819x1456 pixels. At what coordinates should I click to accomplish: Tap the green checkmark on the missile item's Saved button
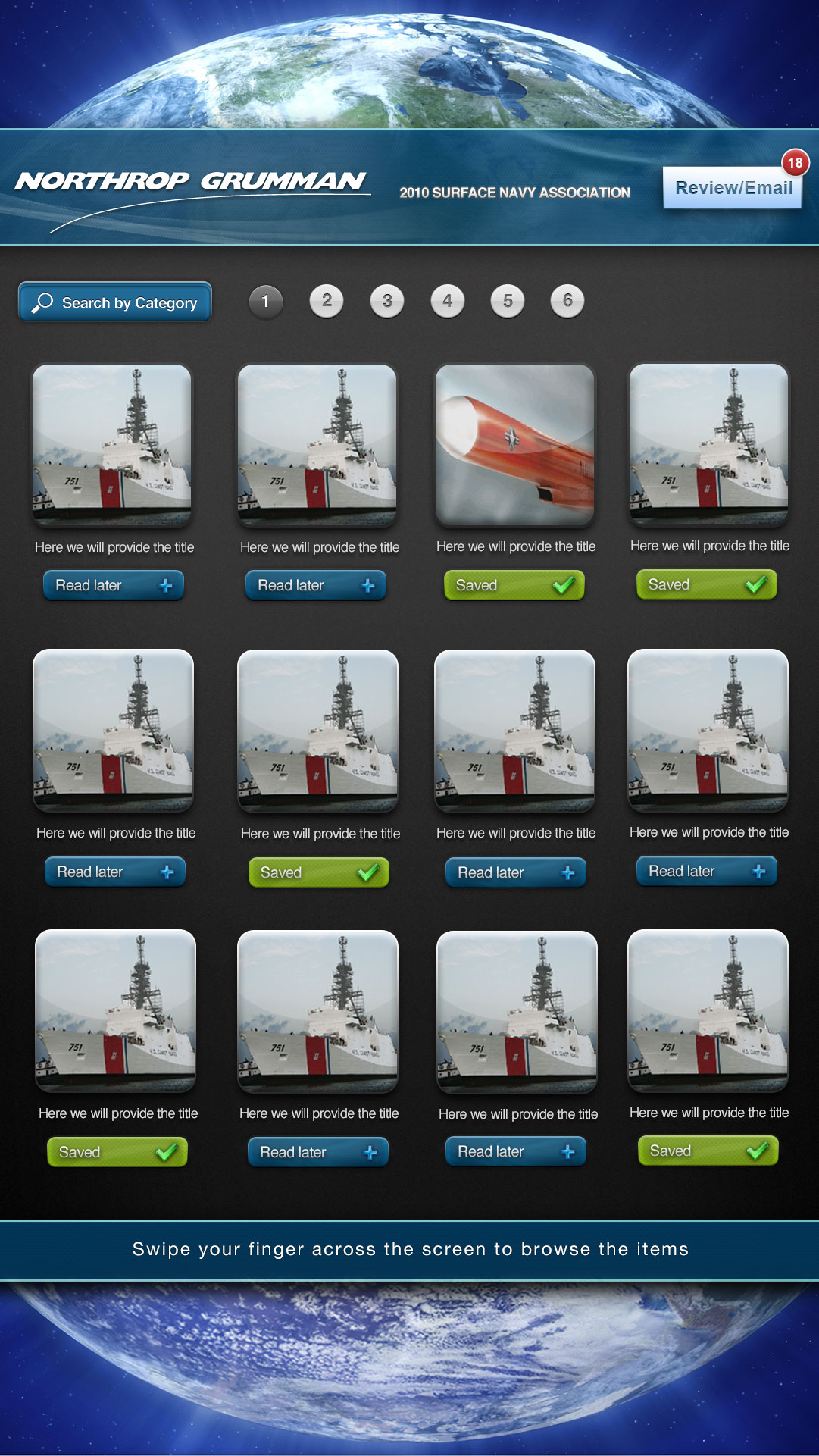(562, 585)
